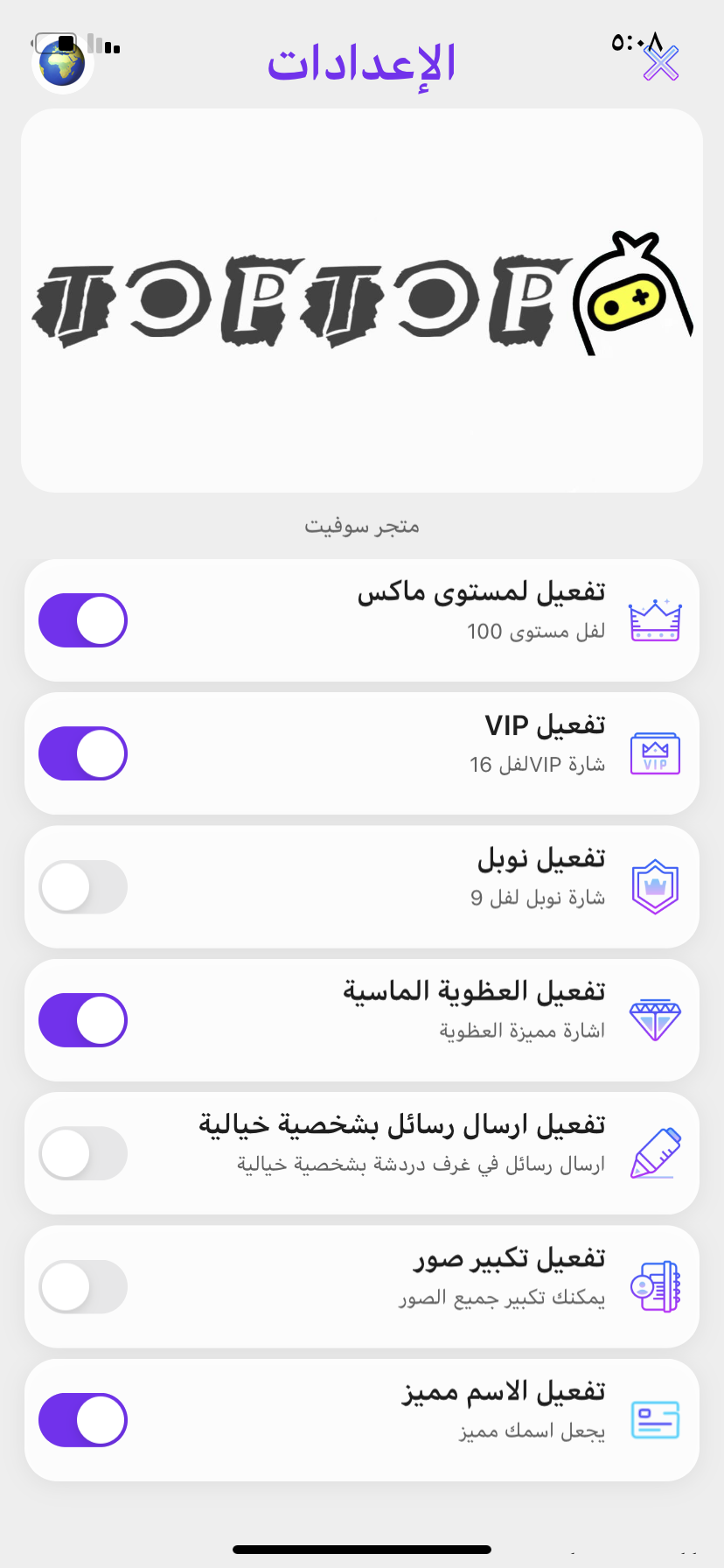Switch off the diamond membership toggle
Screen dimensions: 724x1568
coord(83,1020)
